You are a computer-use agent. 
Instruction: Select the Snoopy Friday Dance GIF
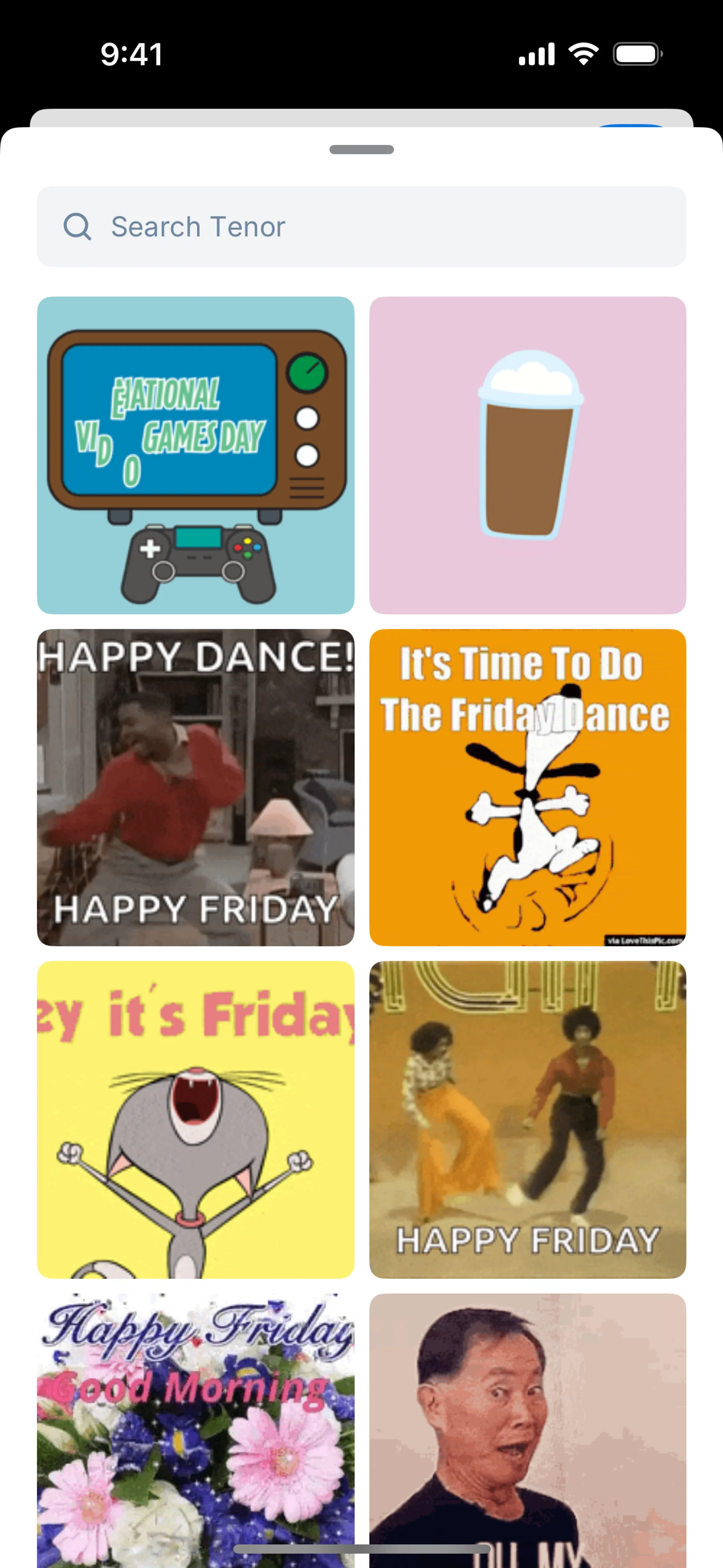click(528, 787)
